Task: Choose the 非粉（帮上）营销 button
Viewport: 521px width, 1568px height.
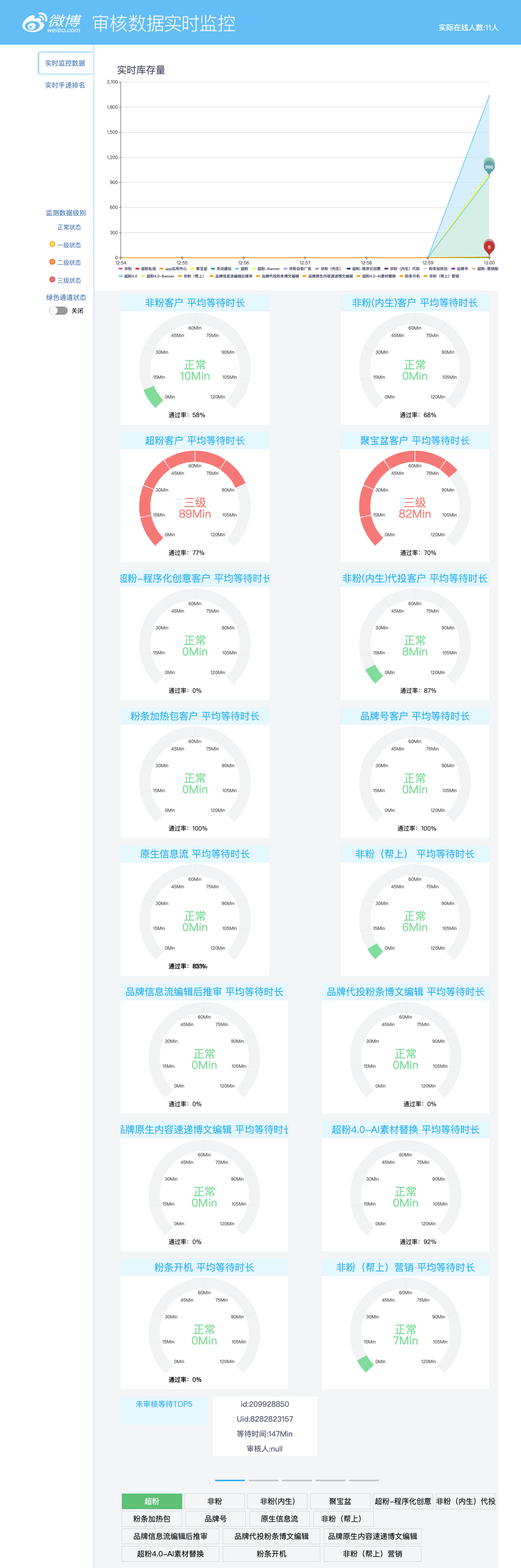Action: pyautogui.click(x=373, y=1554)
